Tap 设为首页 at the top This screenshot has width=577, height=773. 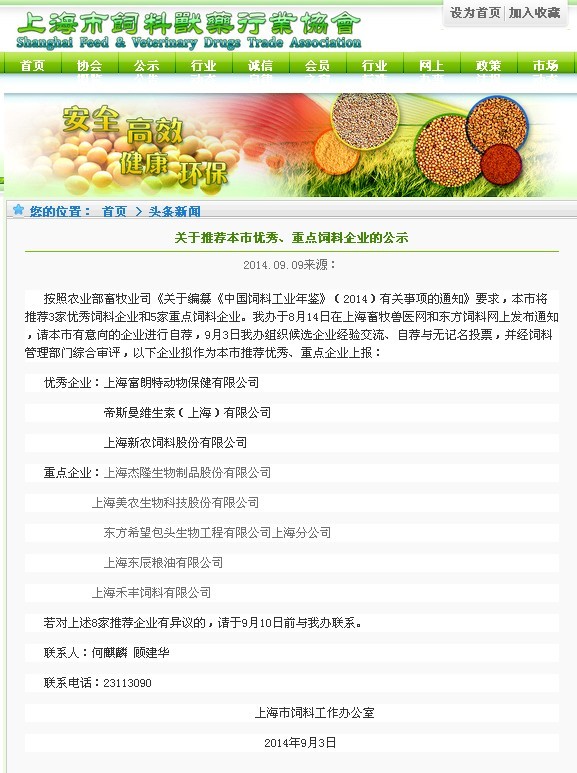coord(475,12)
